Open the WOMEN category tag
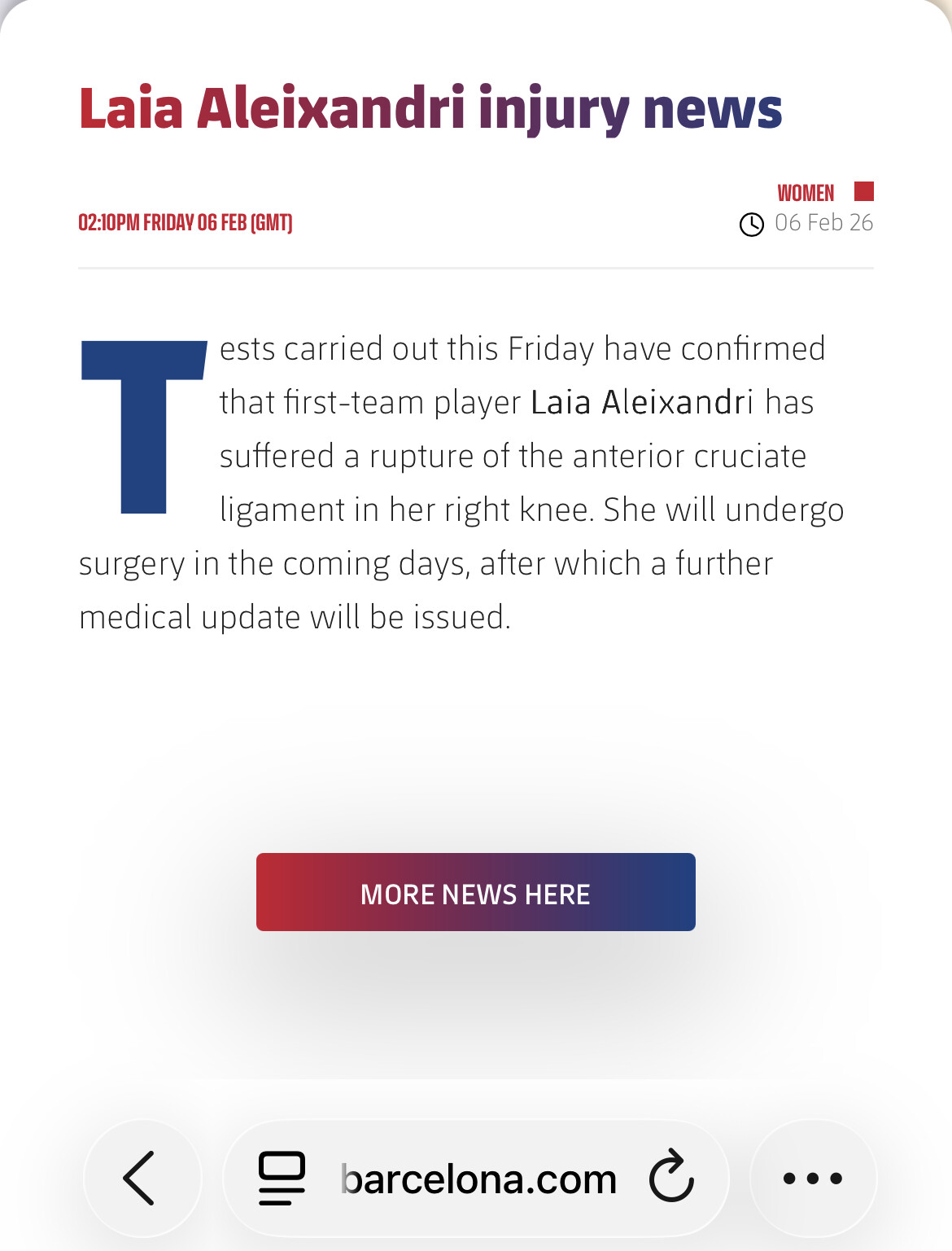This screenshot has width=952, height=1251. point(806,193)
